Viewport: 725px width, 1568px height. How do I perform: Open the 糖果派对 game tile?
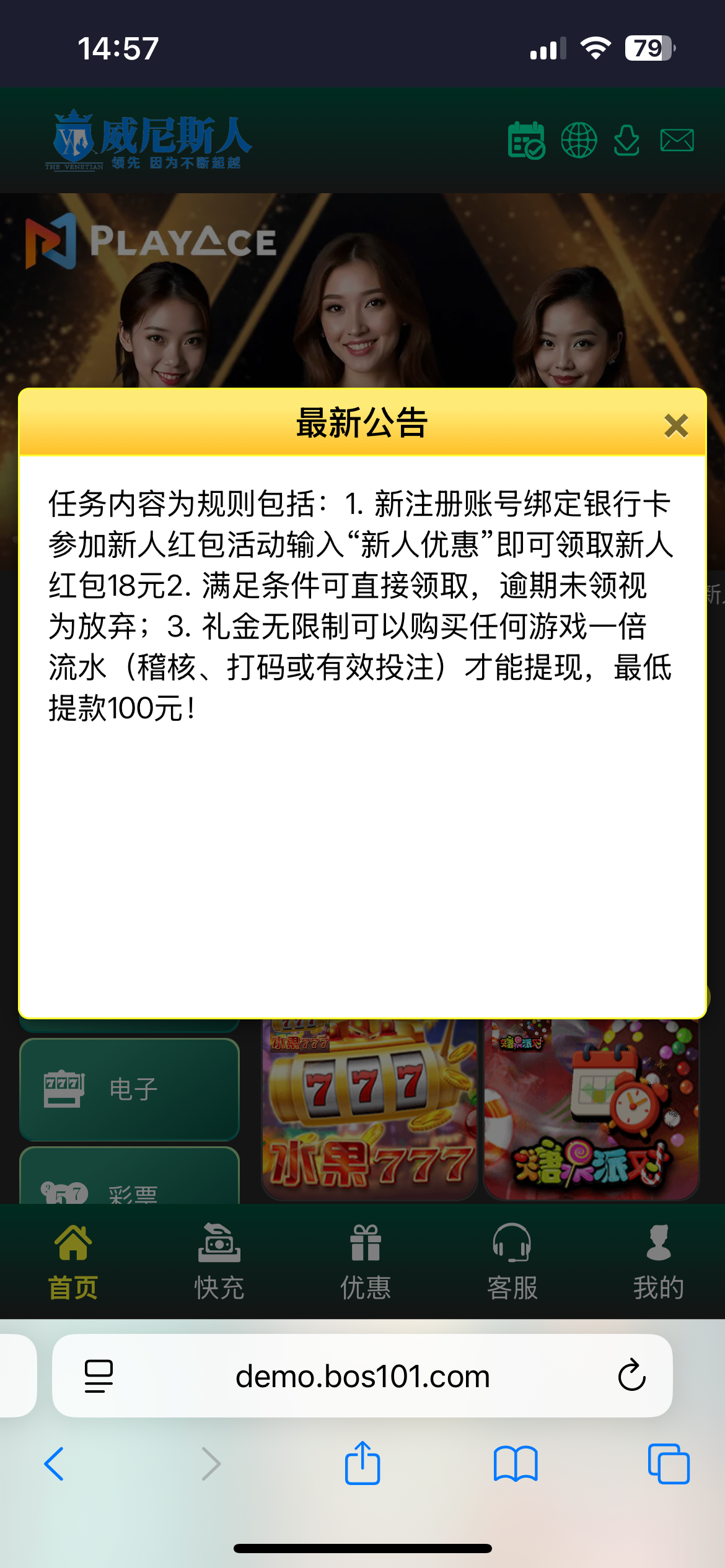pos(591,1108)
